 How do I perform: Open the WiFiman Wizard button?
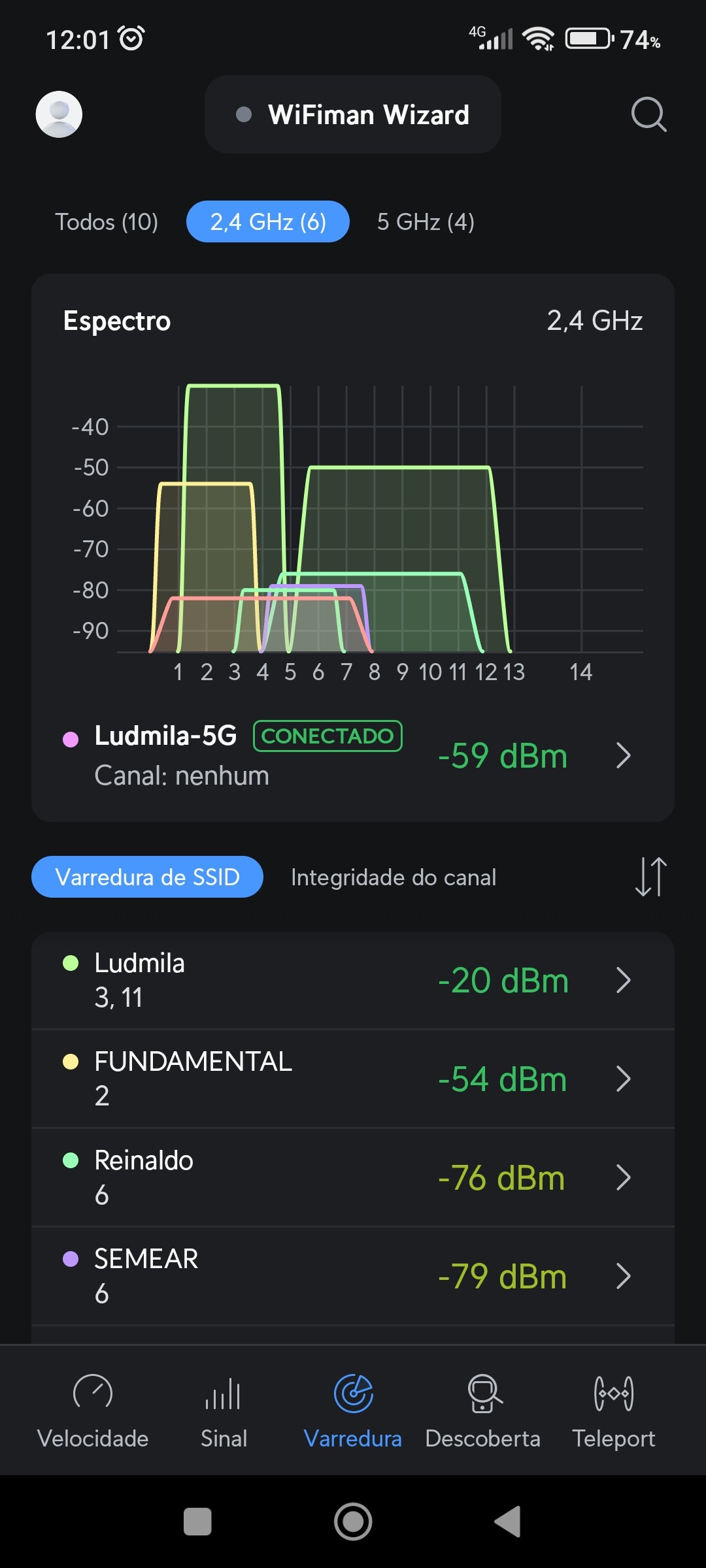353,114
